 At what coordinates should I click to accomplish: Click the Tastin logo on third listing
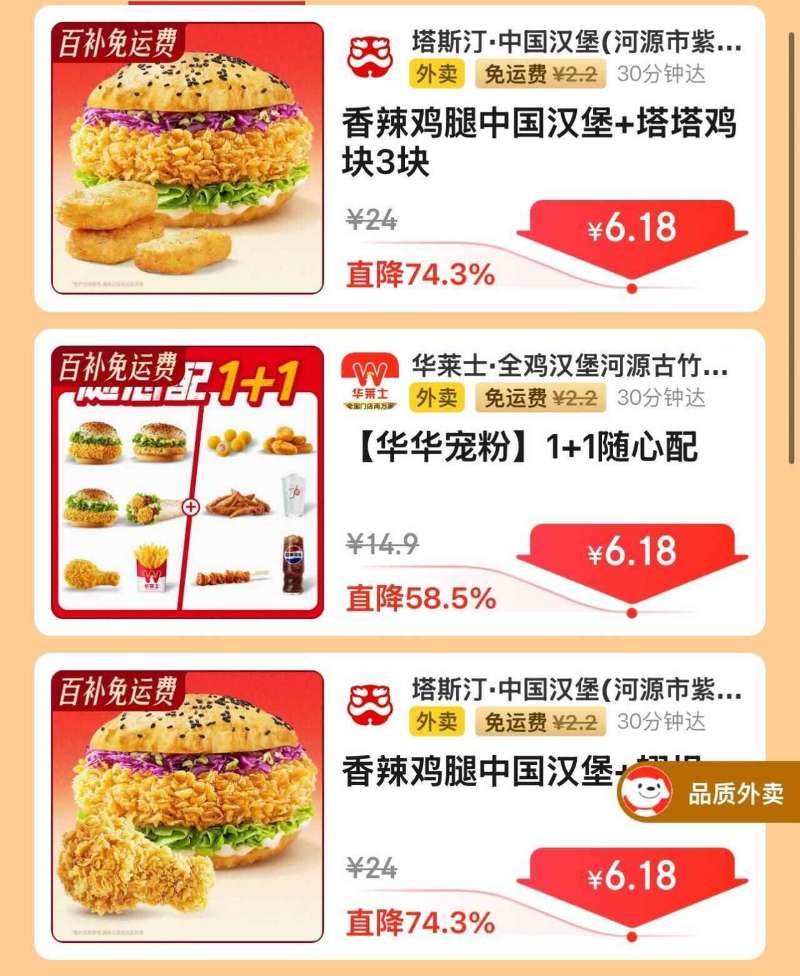coord(367,695)
